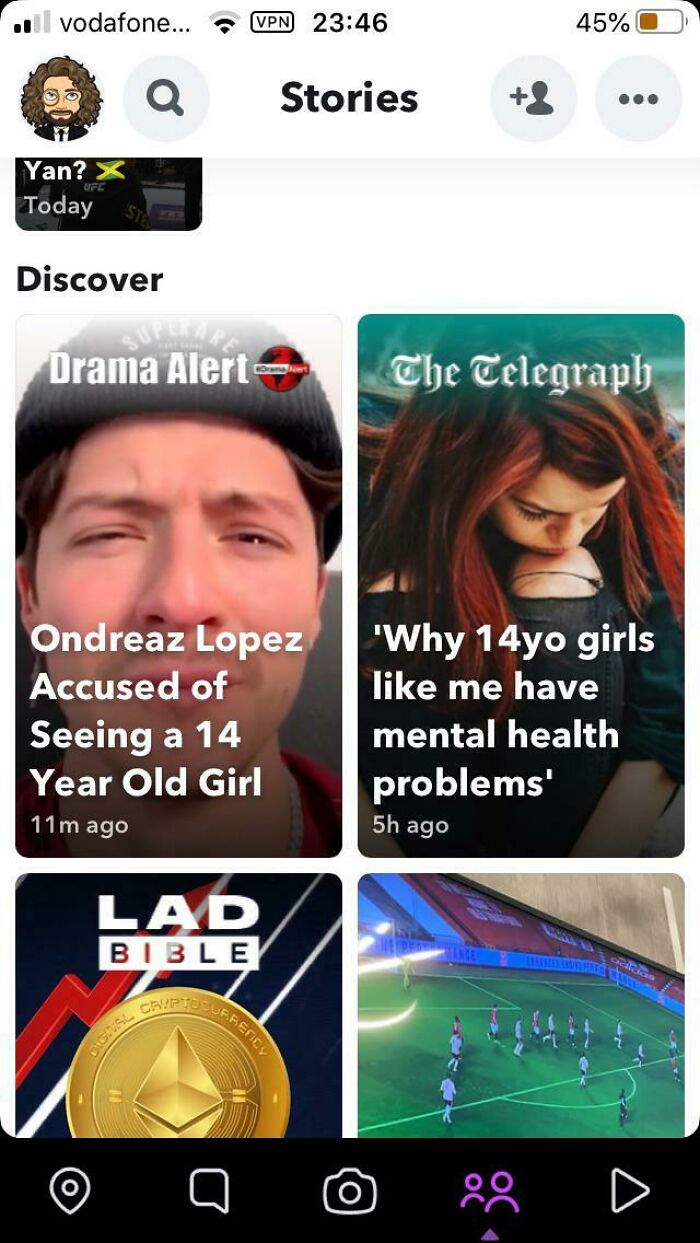Viewport: 700px width, 1243px height.
Task: Switch to the Chat tab
Action: [209, 1191]
